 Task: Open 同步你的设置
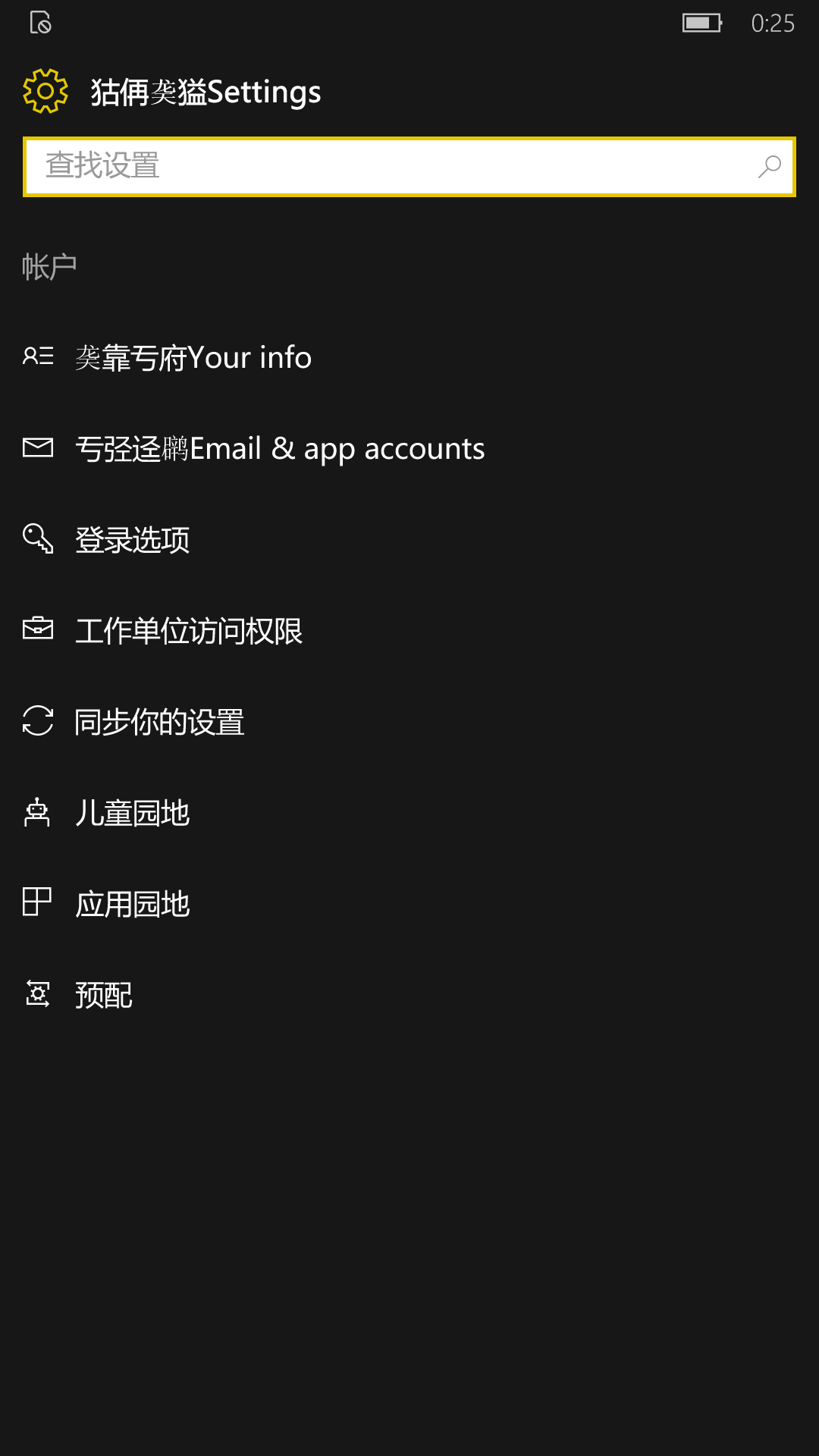tap(409, 721)
